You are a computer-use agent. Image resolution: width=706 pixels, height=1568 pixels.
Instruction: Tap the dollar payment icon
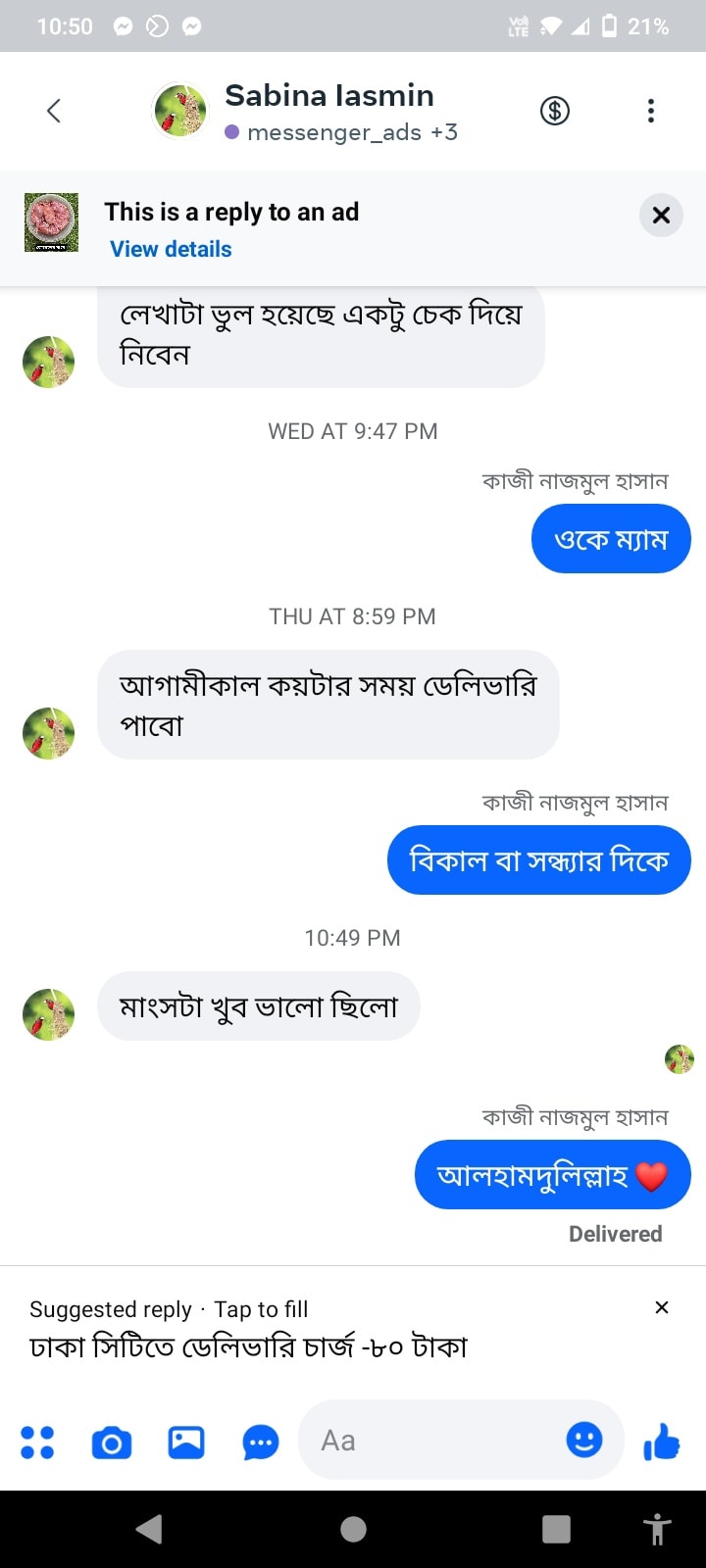point(555,111)
